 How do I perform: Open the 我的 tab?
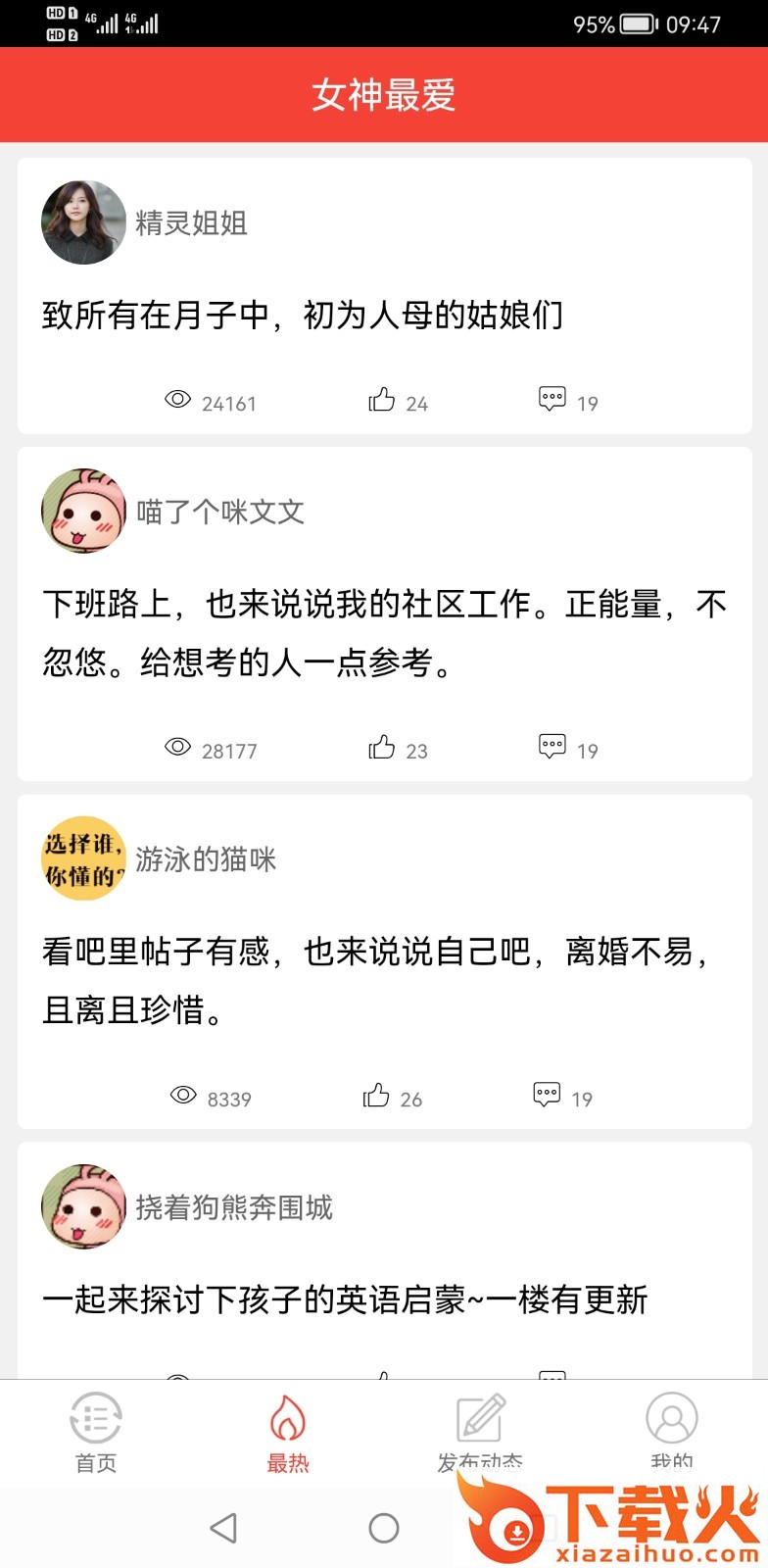[672, 1433]
